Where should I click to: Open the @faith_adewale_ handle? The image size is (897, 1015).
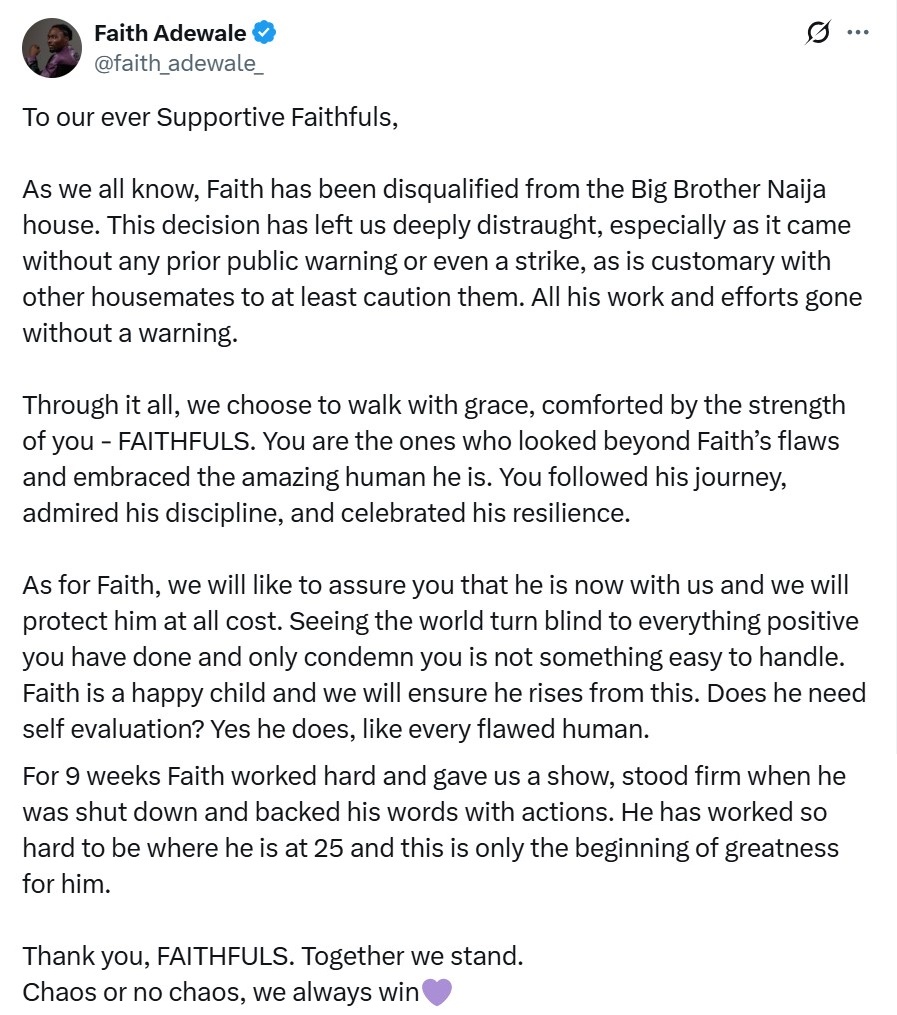tap(179, 62)
